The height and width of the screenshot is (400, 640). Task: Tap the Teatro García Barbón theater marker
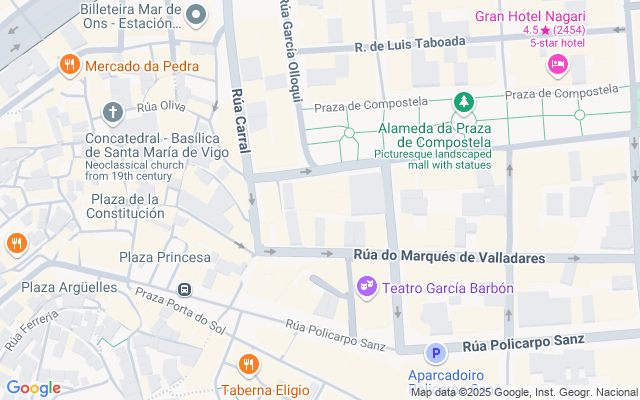367,288
